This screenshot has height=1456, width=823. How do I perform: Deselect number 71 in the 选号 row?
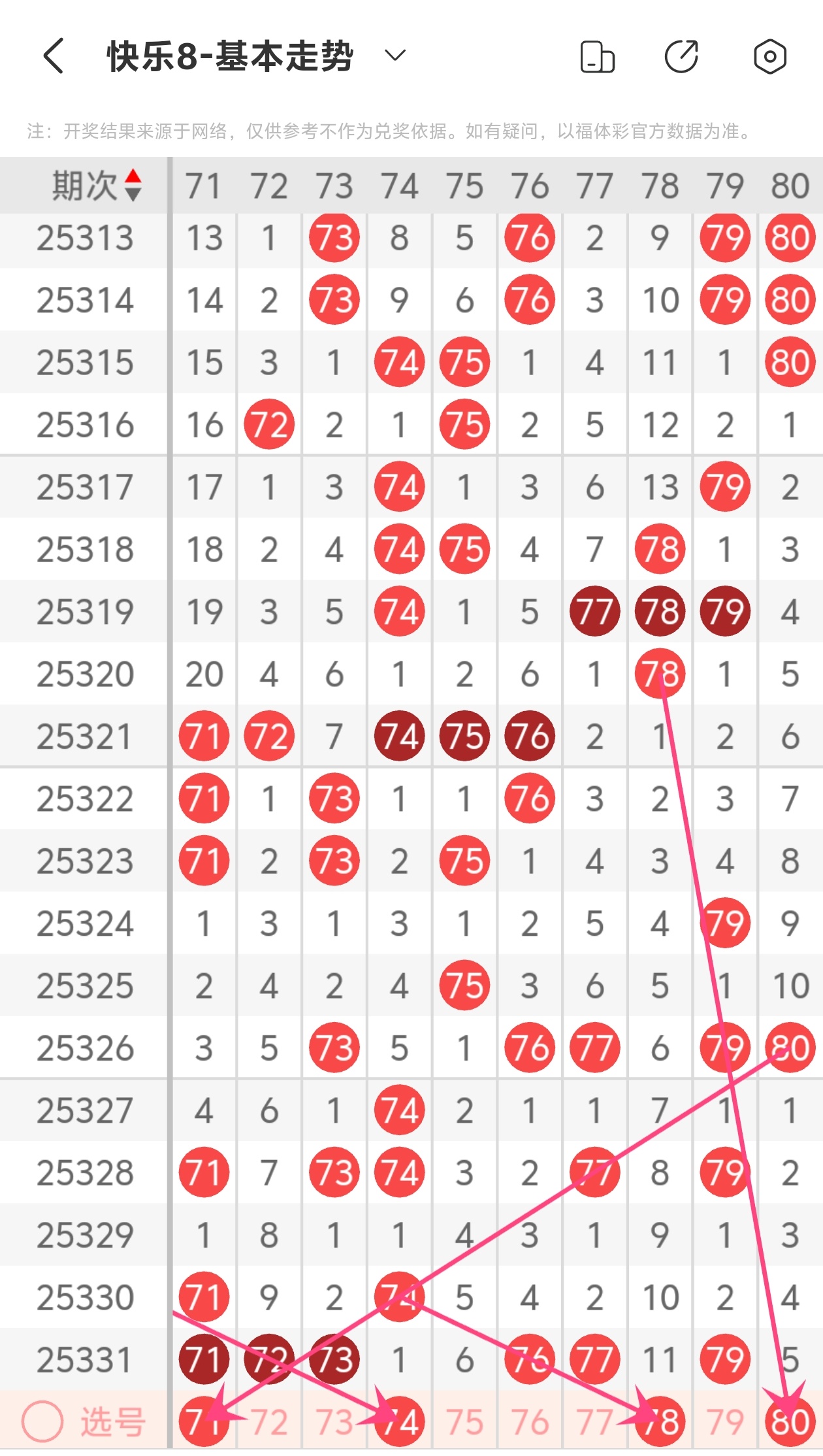(x=204, y=1421)
